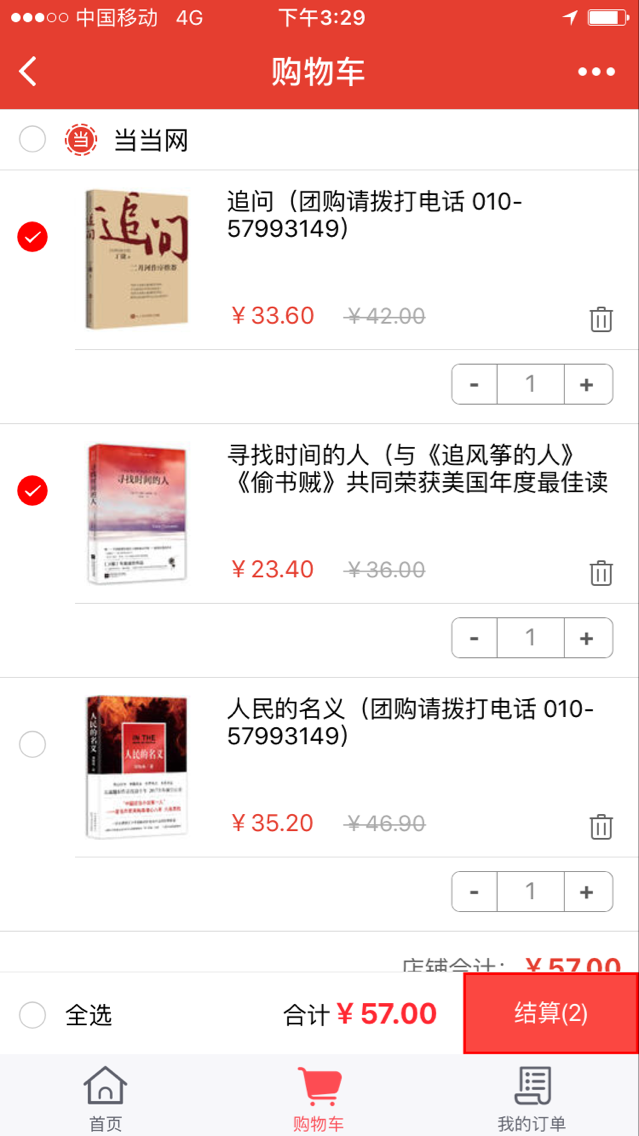Open the 我的订单 tab

click(x=532, y=1096)
